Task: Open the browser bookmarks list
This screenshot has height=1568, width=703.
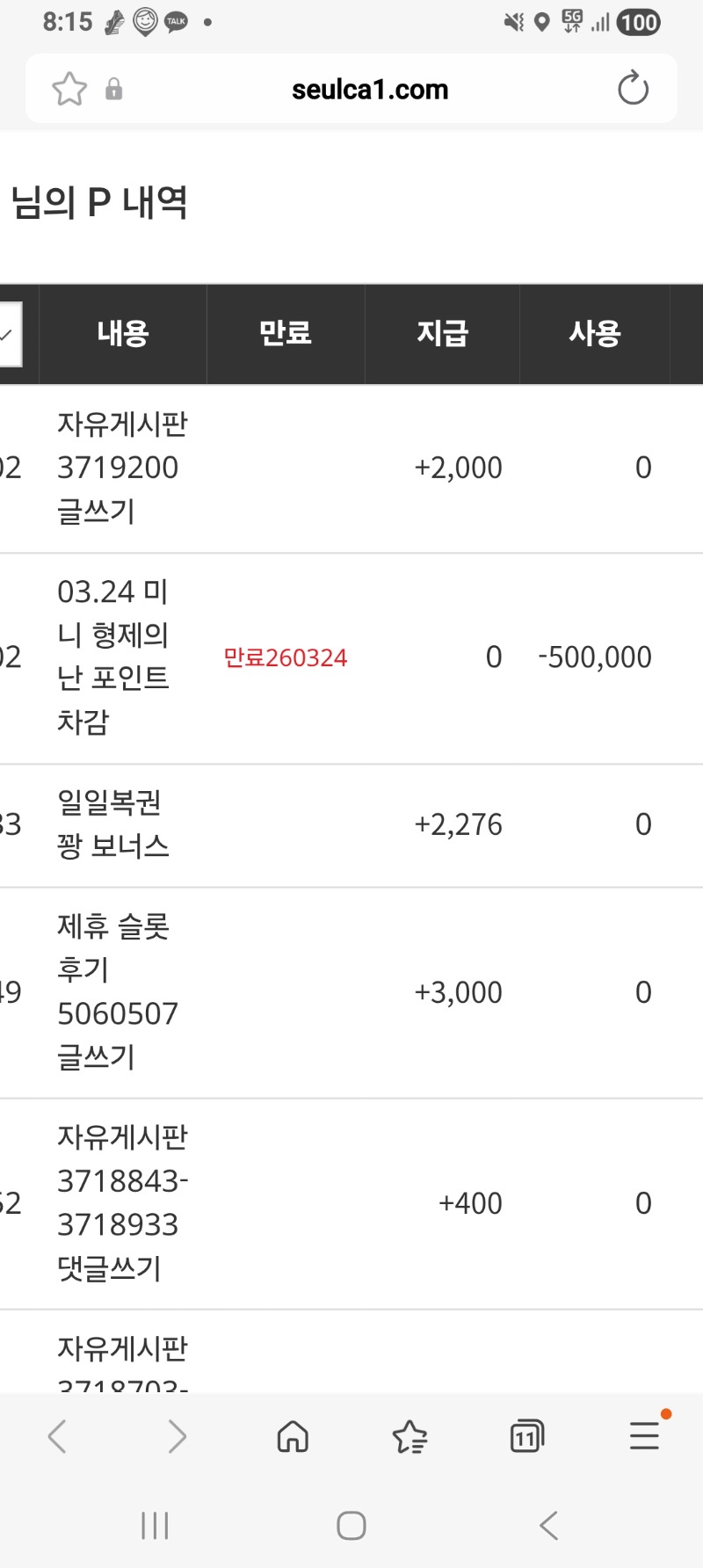Action: 409,1437
